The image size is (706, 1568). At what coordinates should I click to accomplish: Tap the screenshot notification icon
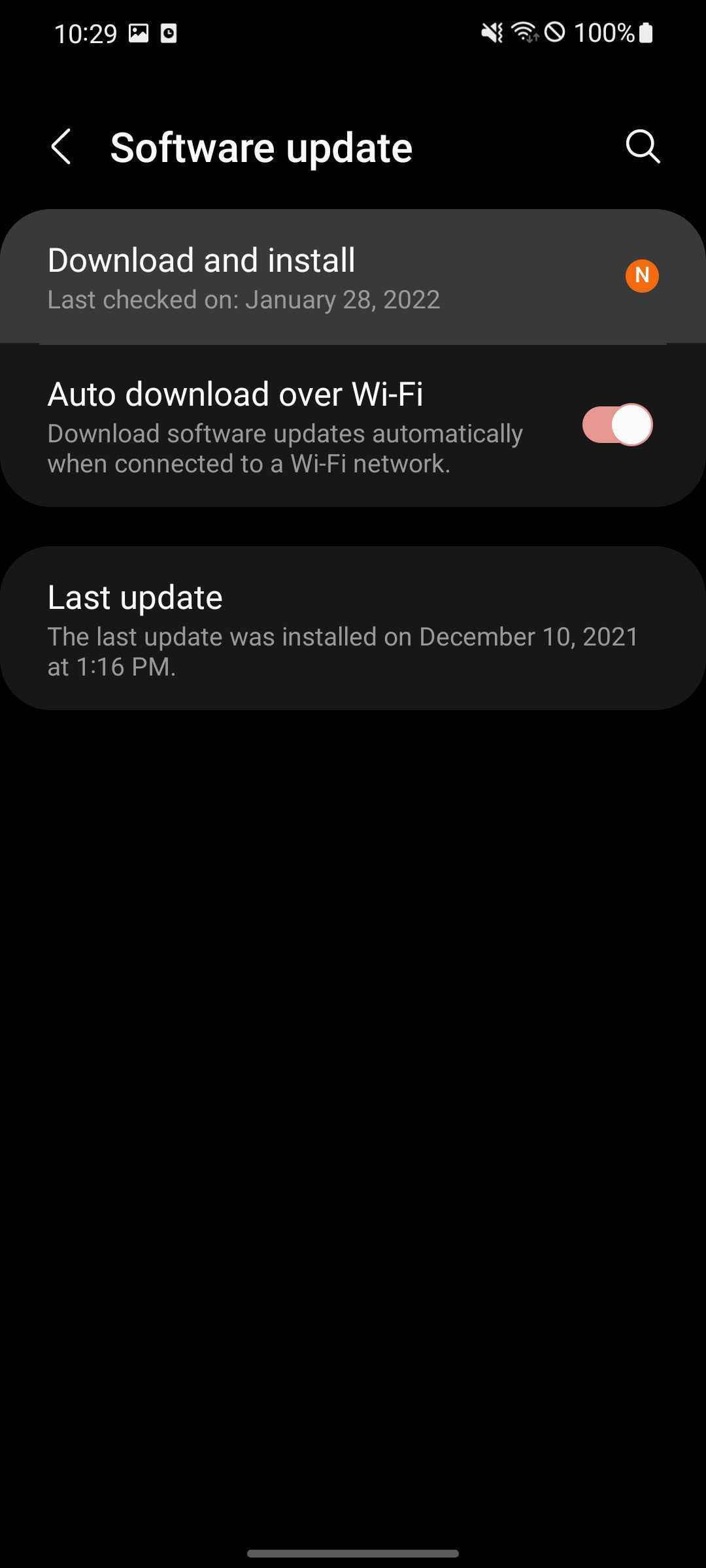[139, 33]
